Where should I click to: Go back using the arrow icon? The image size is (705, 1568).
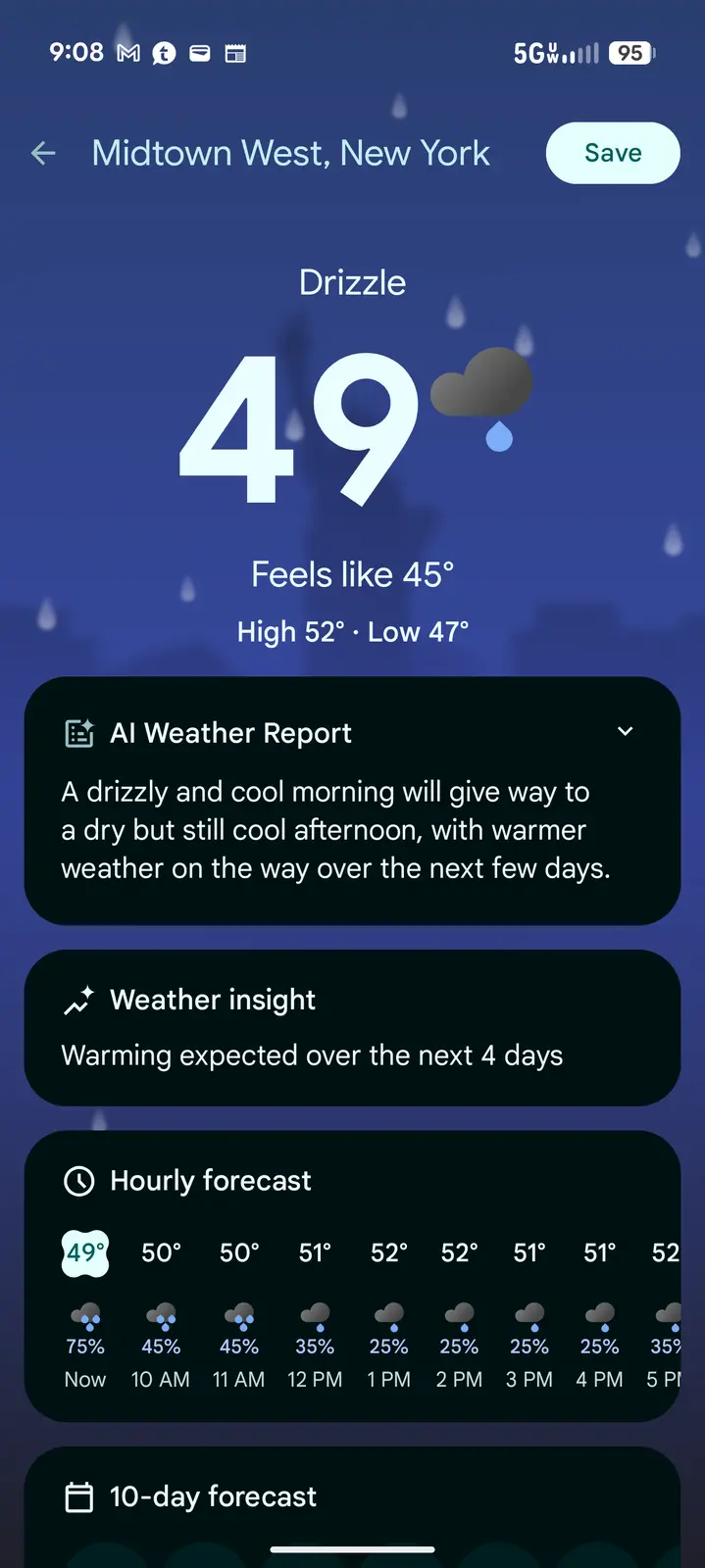tap(43, 153)
